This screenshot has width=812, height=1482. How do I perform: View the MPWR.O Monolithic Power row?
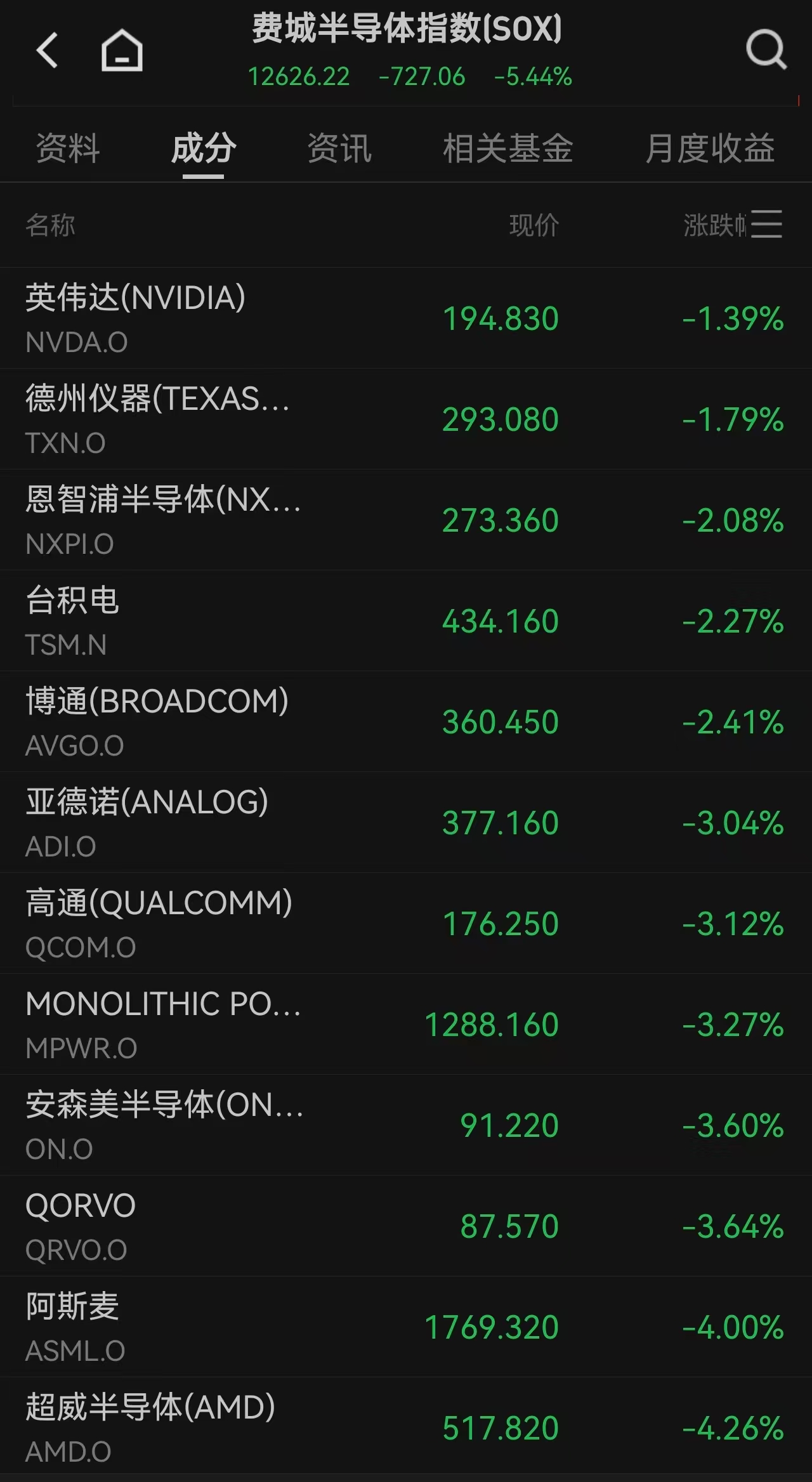[x=406, y=1024]
